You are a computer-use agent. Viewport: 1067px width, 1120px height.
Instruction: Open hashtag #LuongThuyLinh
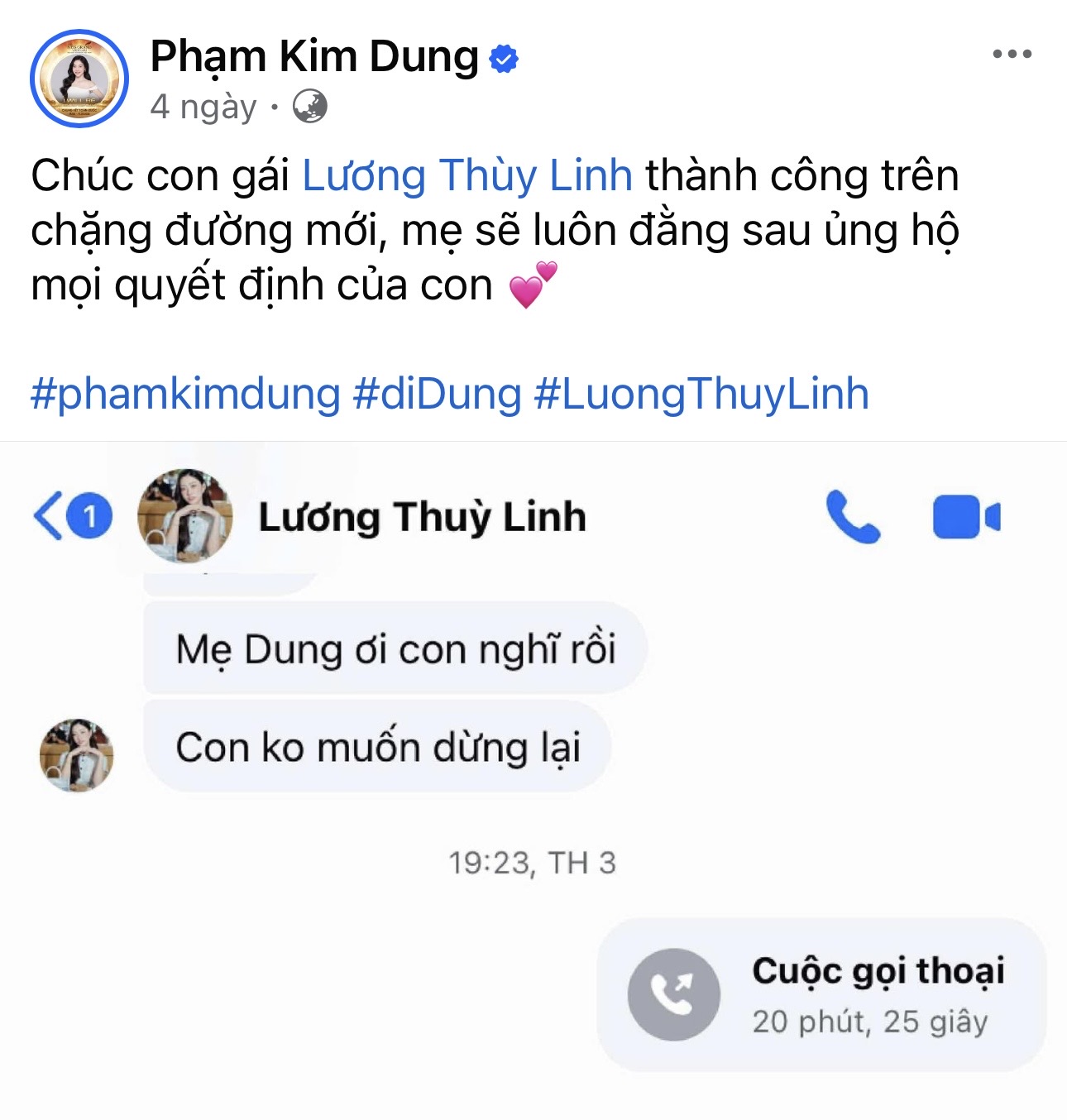point(701,394)
